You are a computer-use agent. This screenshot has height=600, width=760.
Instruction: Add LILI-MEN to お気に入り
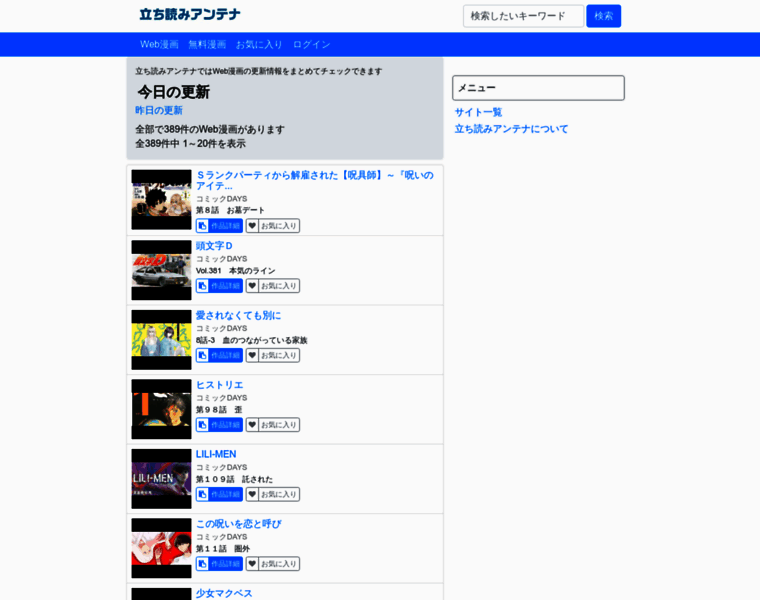click(273, 494)
